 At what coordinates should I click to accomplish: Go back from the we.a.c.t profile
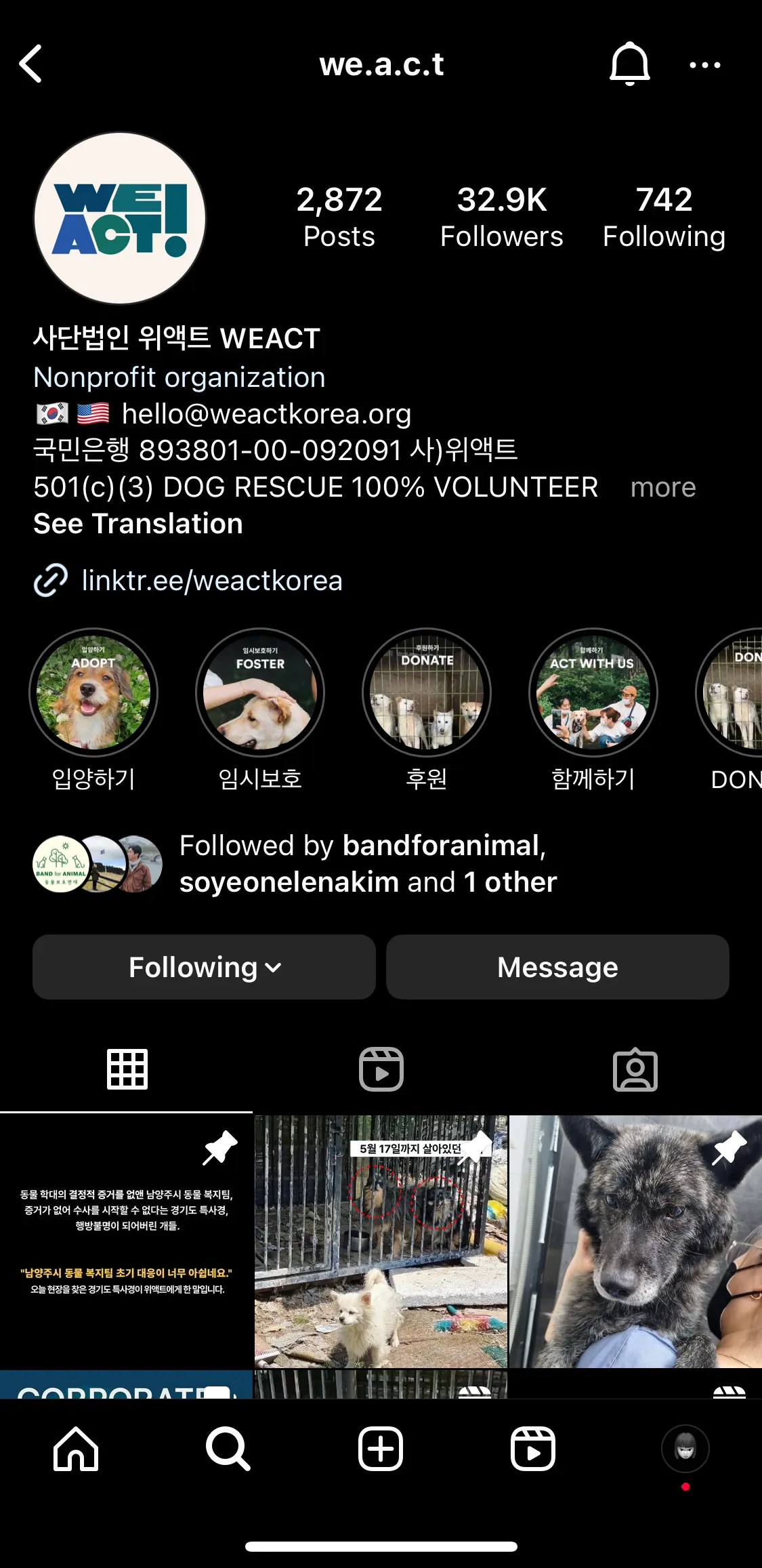31,64
